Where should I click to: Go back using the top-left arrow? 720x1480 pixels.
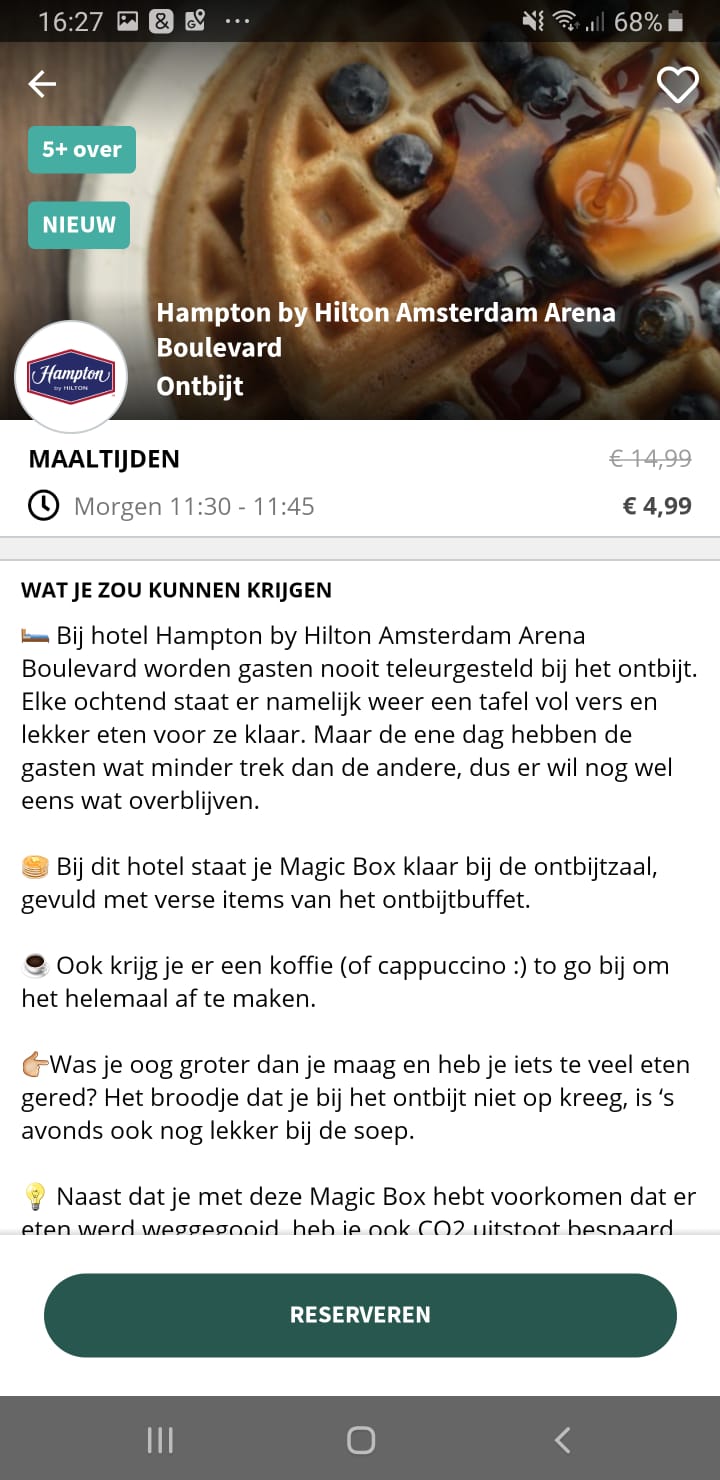pos(42,85)
